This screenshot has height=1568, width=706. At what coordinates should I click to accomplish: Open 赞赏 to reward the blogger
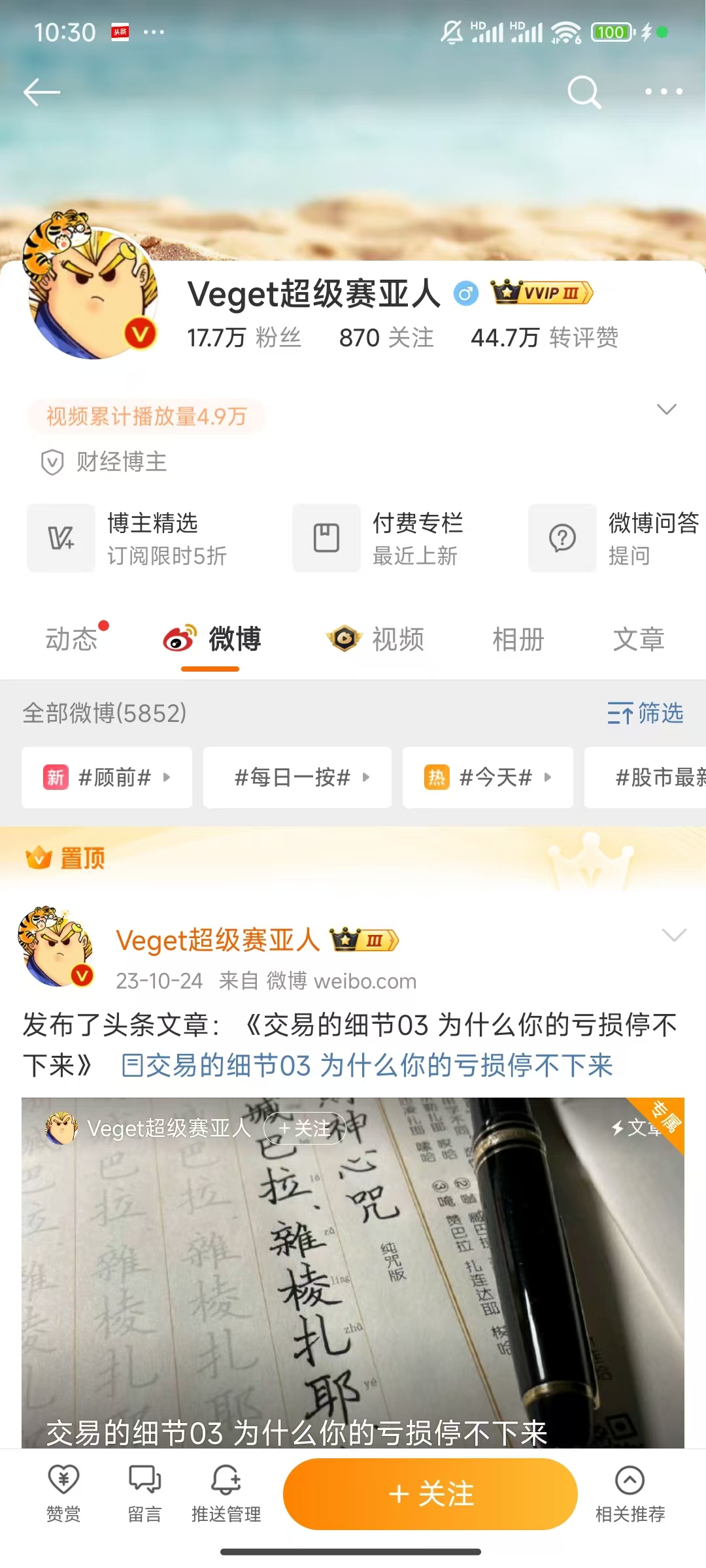pyautogui.click(x=63, y=1493)
